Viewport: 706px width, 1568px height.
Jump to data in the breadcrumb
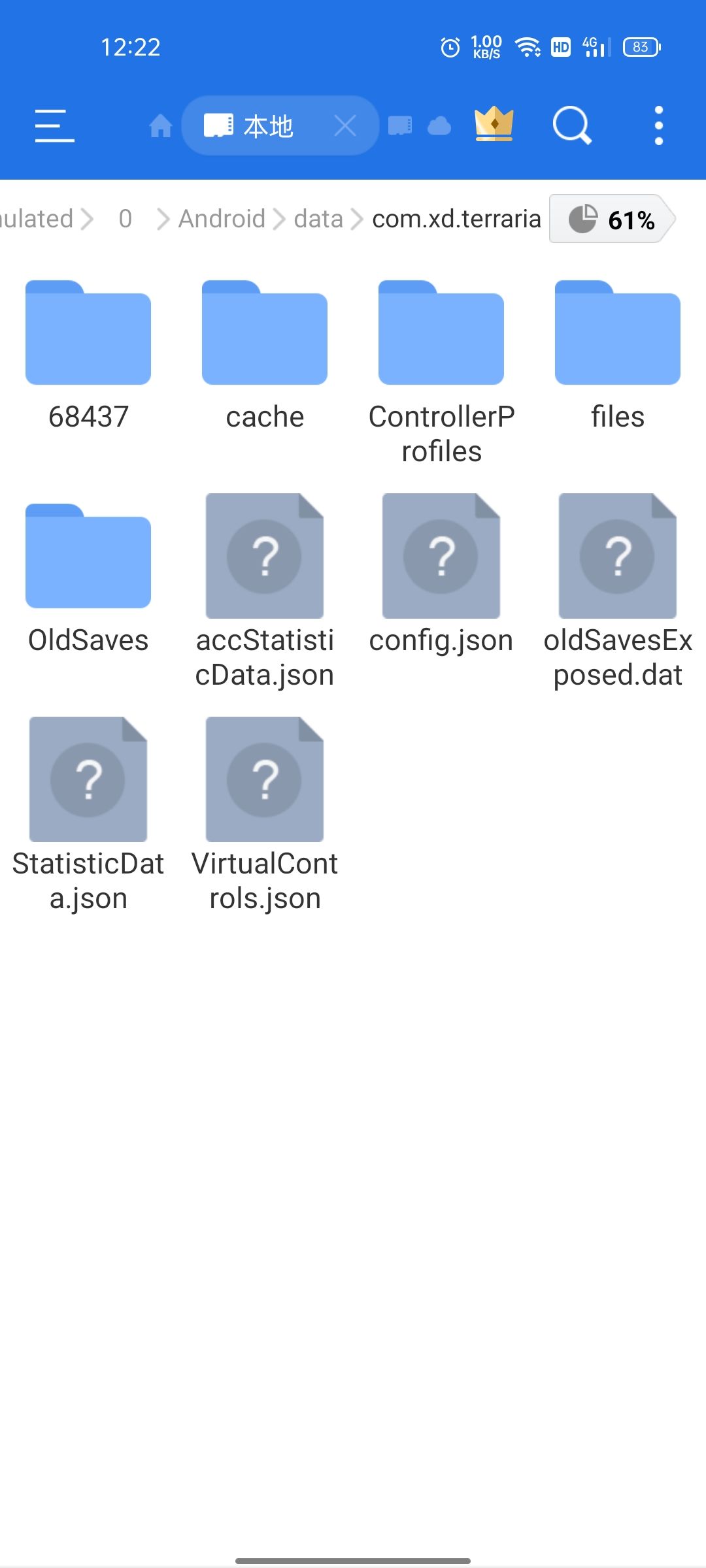(x=318, y=219)
